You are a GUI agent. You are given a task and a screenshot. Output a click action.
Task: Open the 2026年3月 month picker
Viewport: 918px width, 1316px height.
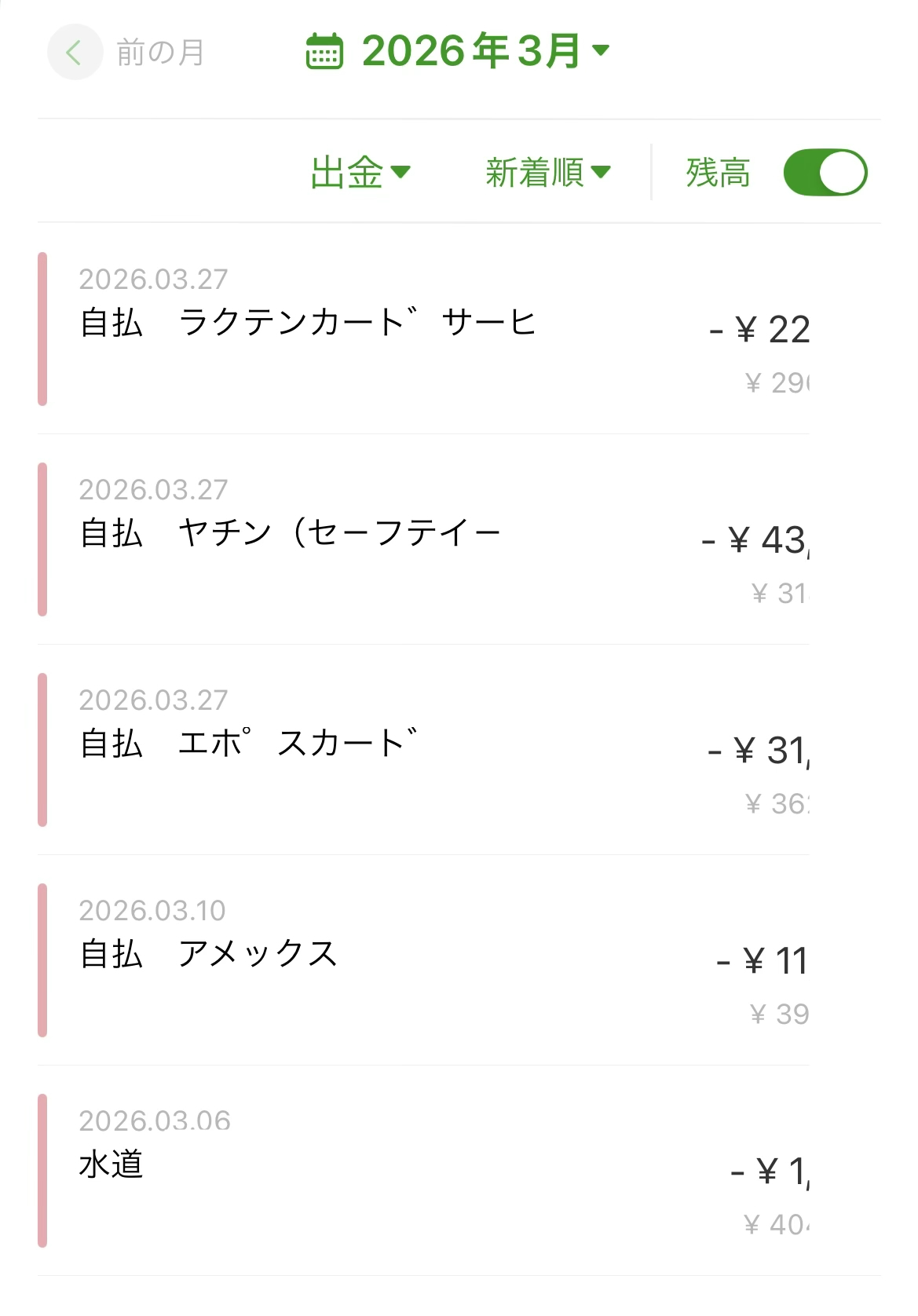[x=458, y=52]
